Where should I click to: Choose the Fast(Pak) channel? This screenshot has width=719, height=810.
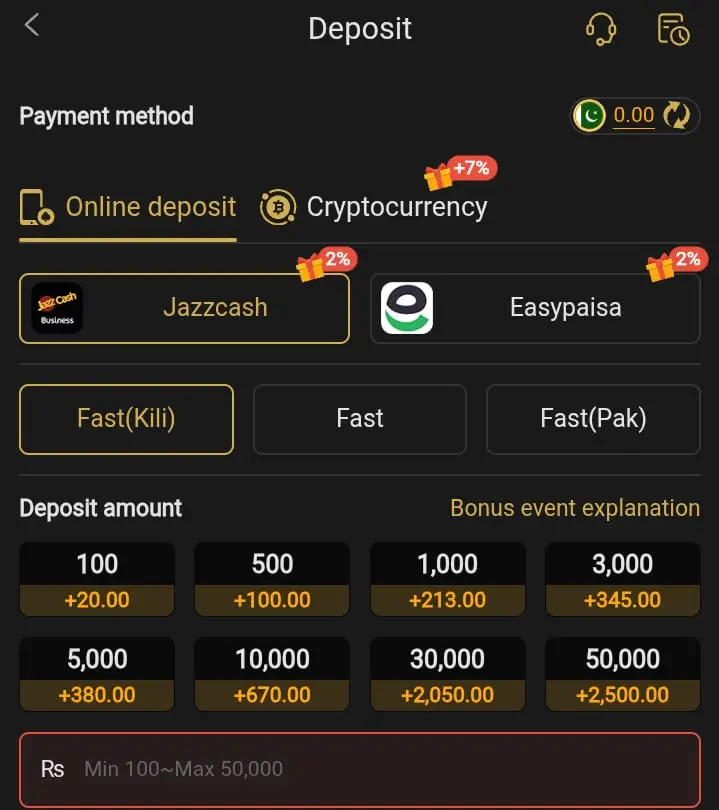[593, 419]
